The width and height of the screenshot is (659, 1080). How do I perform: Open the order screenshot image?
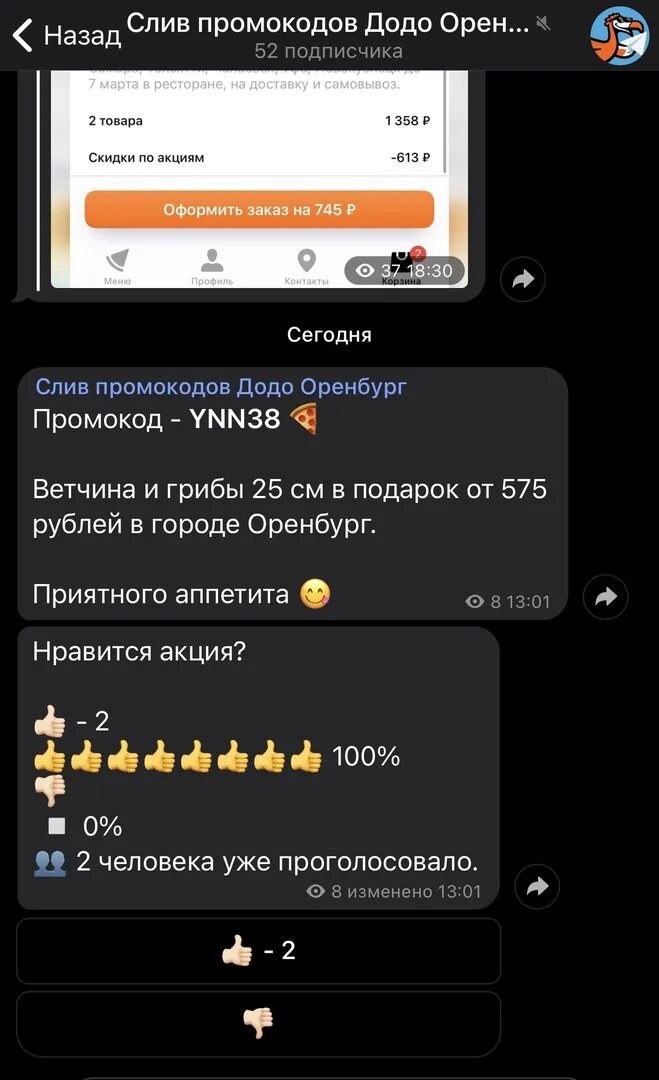click(x=260, y=179)
